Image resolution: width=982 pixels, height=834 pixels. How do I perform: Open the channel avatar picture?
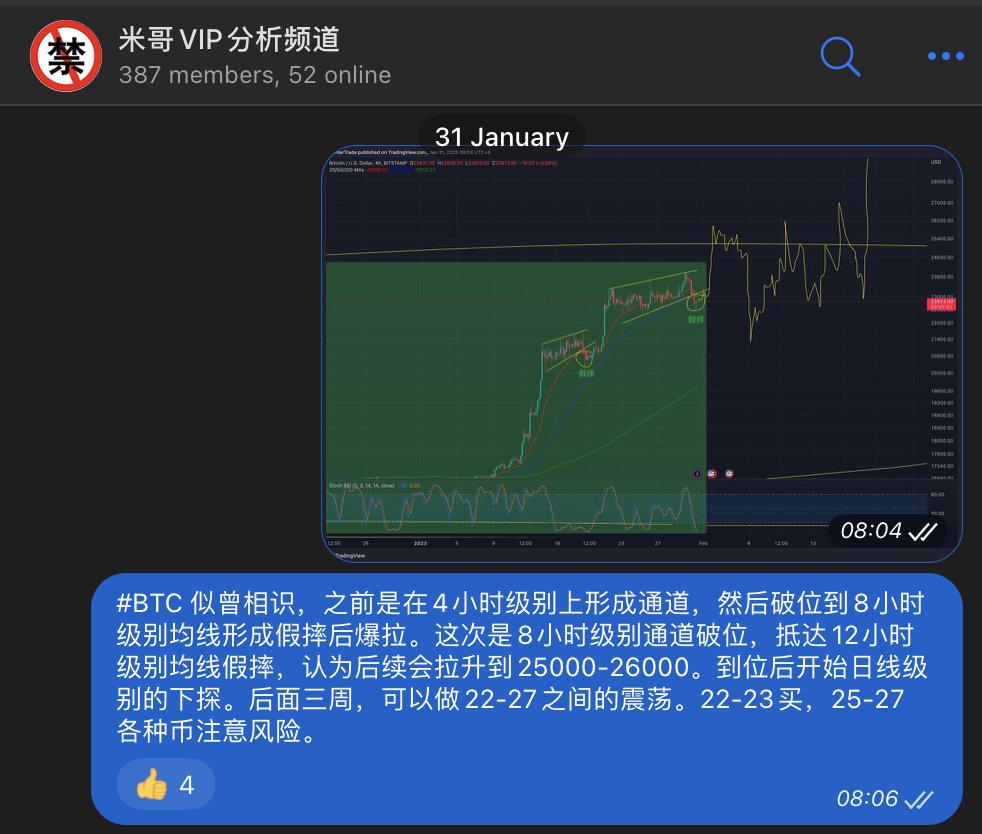pos(64,55)
